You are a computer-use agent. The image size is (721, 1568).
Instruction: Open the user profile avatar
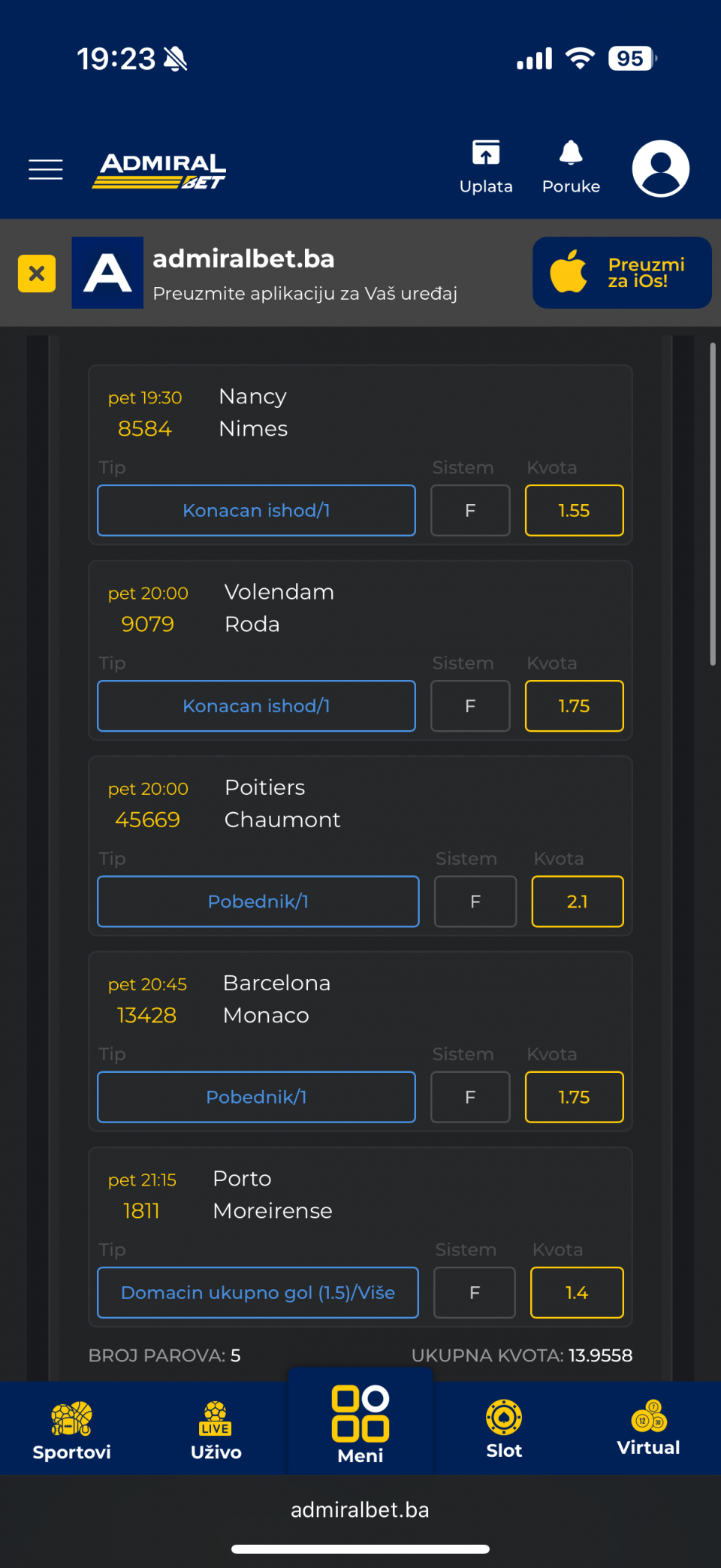point(661,168)
